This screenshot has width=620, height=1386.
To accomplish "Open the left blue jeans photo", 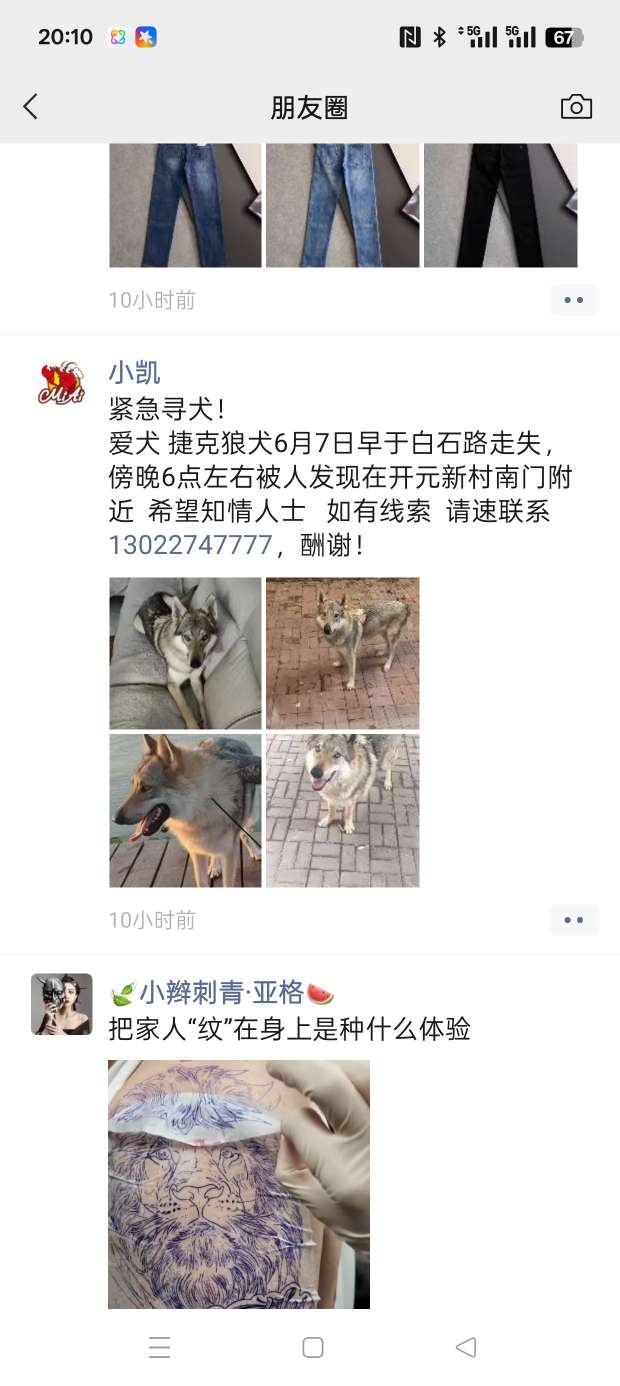I will point(185,205).
